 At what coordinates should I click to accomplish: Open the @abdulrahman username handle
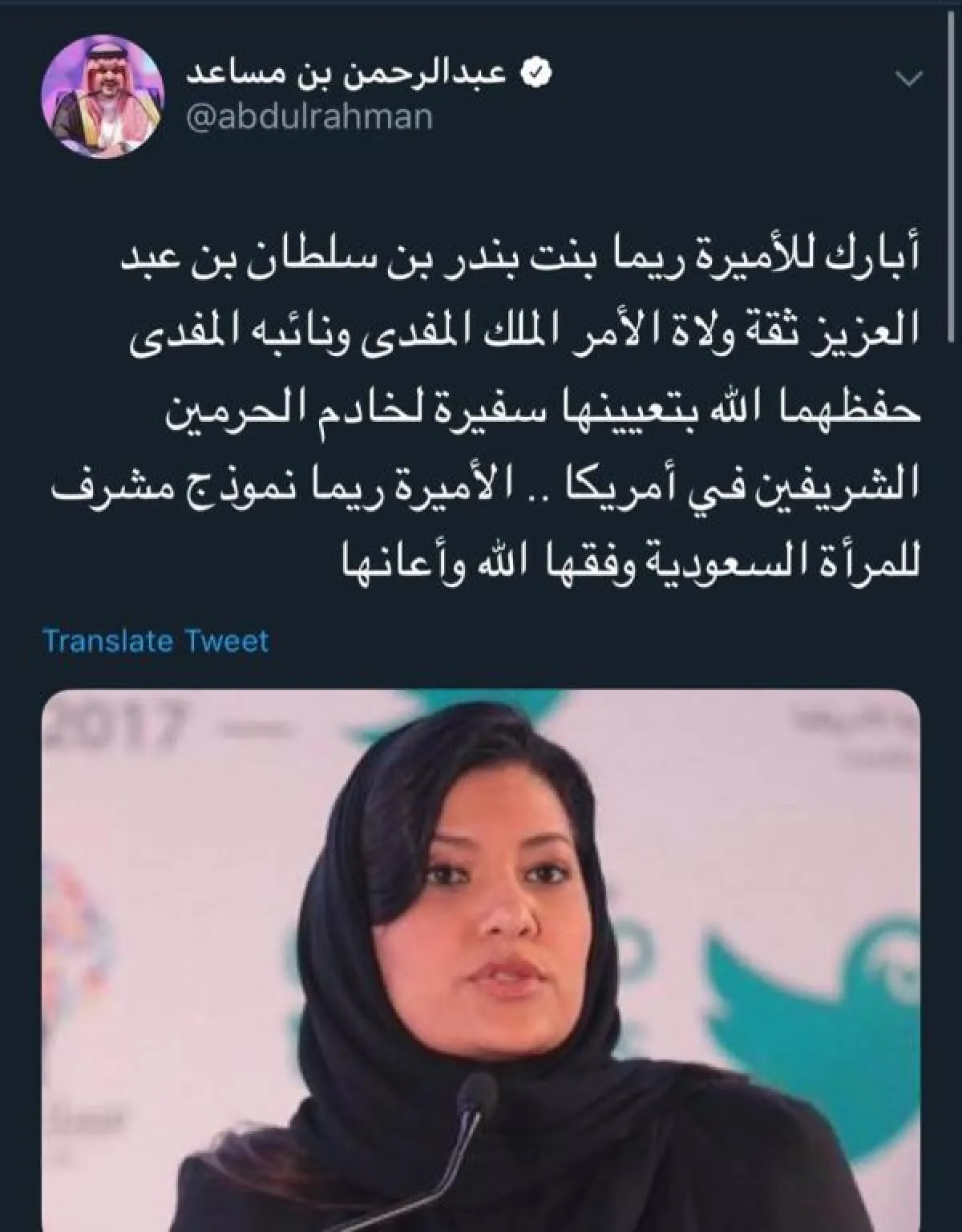point(309,117)
